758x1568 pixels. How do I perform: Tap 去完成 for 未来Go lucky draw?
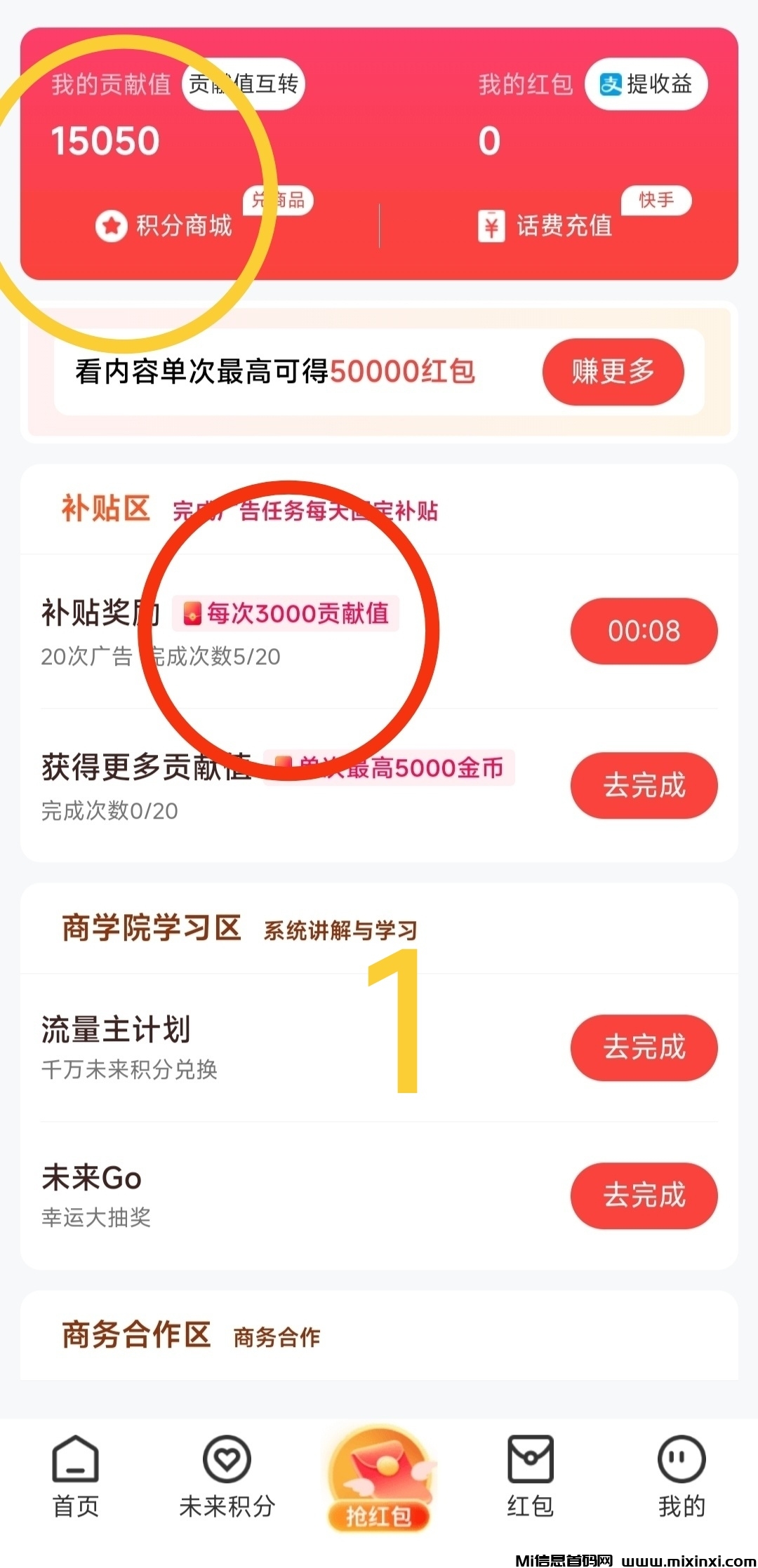tap(644, 1195)
